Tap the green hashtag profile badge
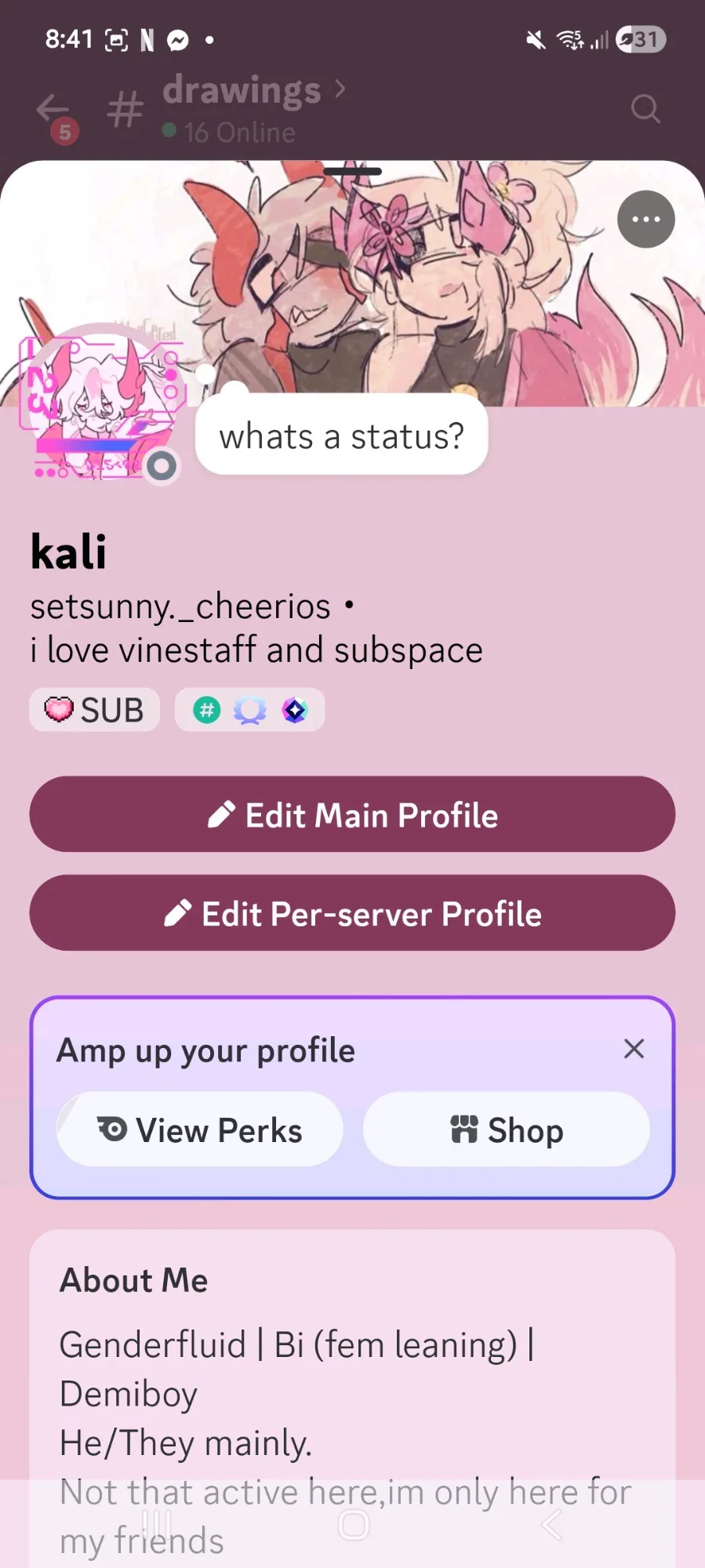The height and width of the screenshot is (1568, 705). tap(207, 711)
